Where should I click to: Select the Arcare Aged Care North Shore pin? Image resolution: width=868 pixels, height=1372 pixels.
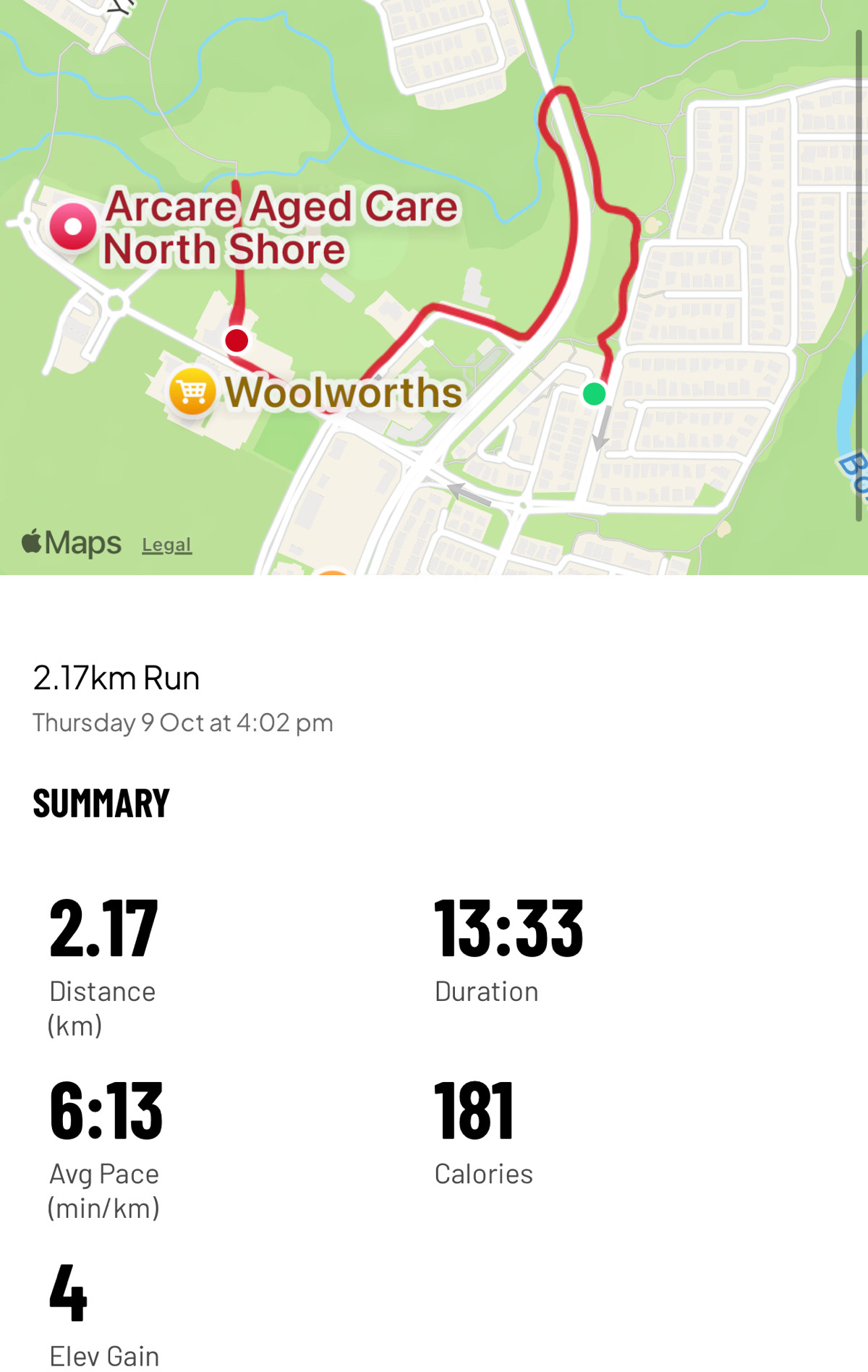click(x=73, y=226)
